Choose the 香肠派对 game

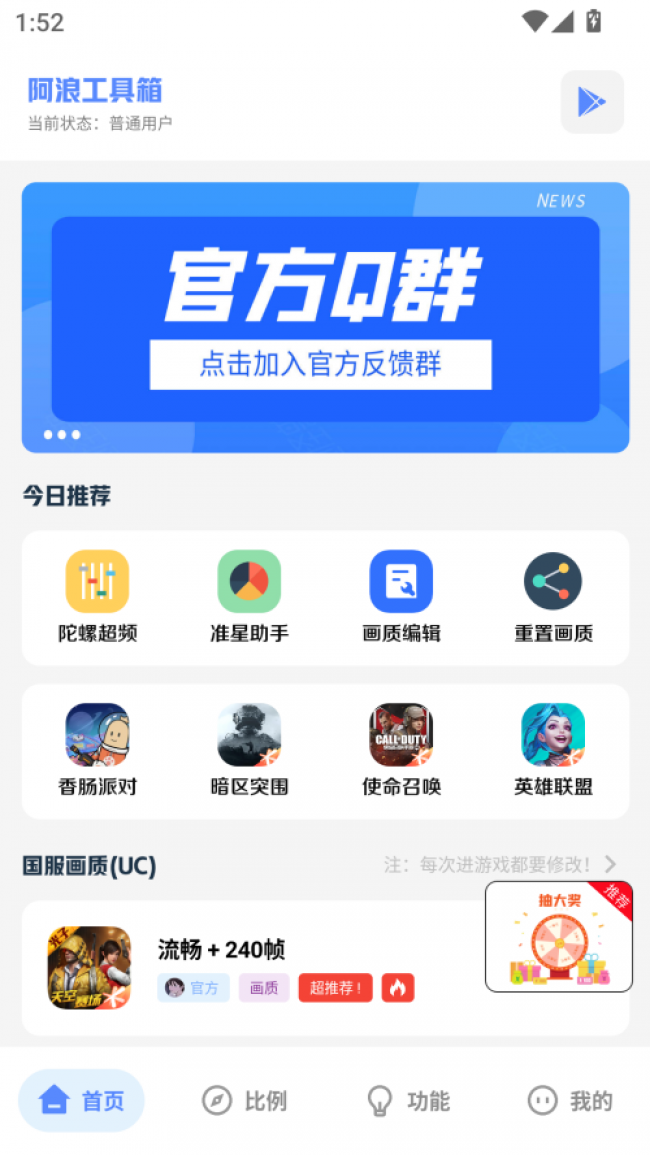(97, 750)
